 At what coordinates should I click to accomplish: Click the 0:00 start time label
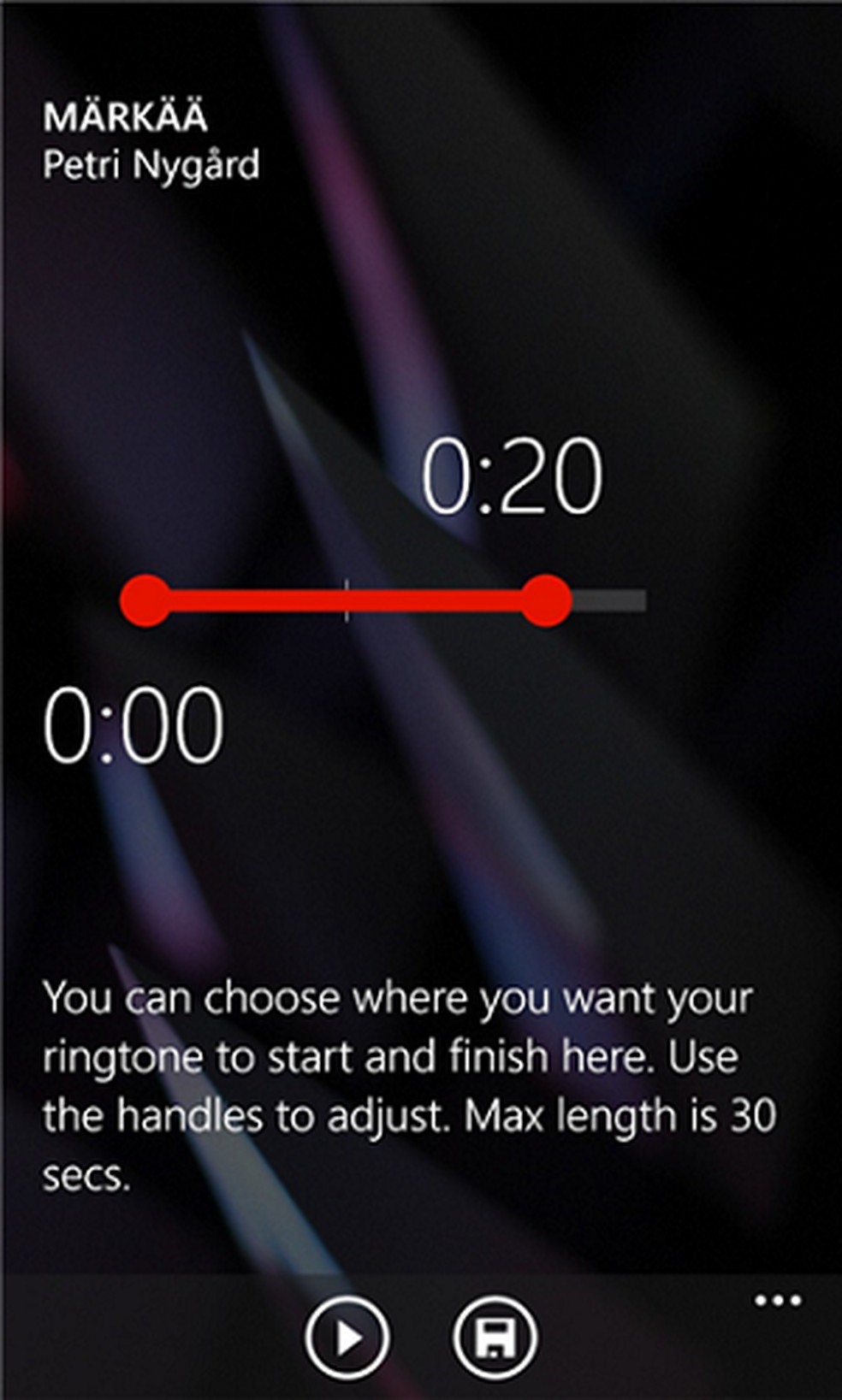(x=134, y=724)
